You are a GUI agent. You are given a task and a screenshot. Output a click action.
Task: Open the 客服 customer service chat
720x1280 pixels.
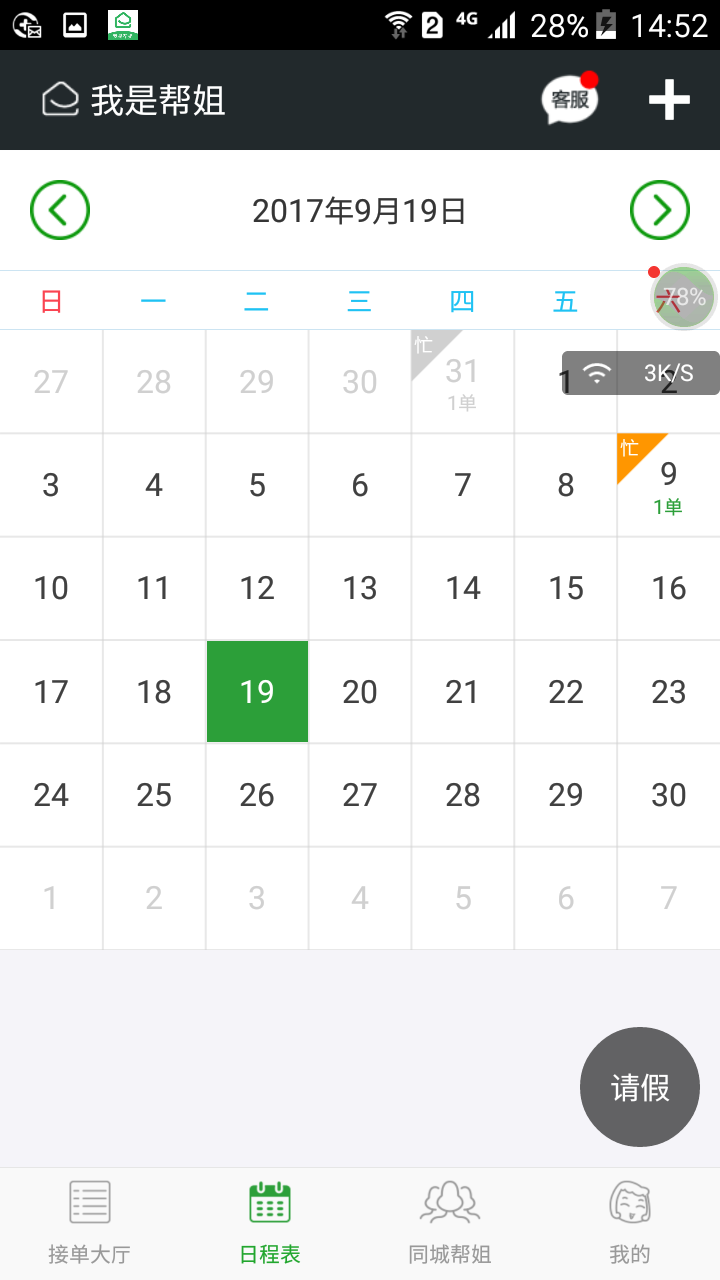pyautogui.click(x=570, y=100)
